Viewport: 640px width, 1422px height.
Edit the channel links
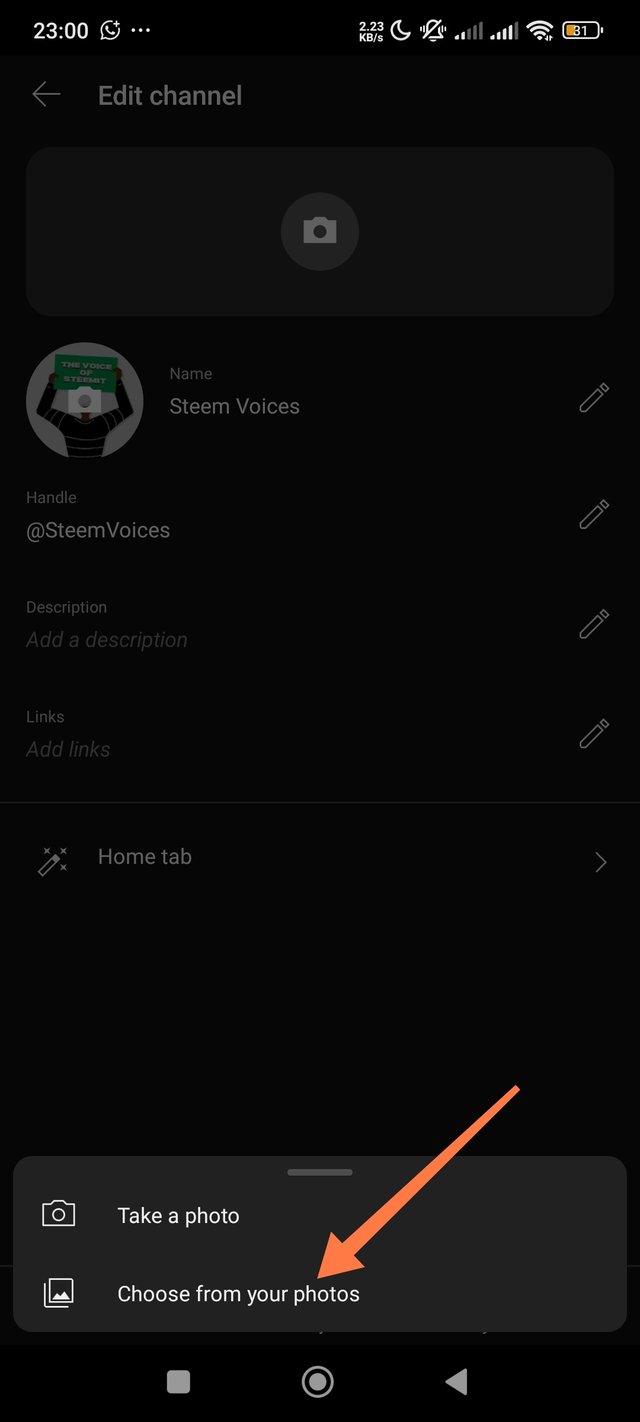(594, 735)
